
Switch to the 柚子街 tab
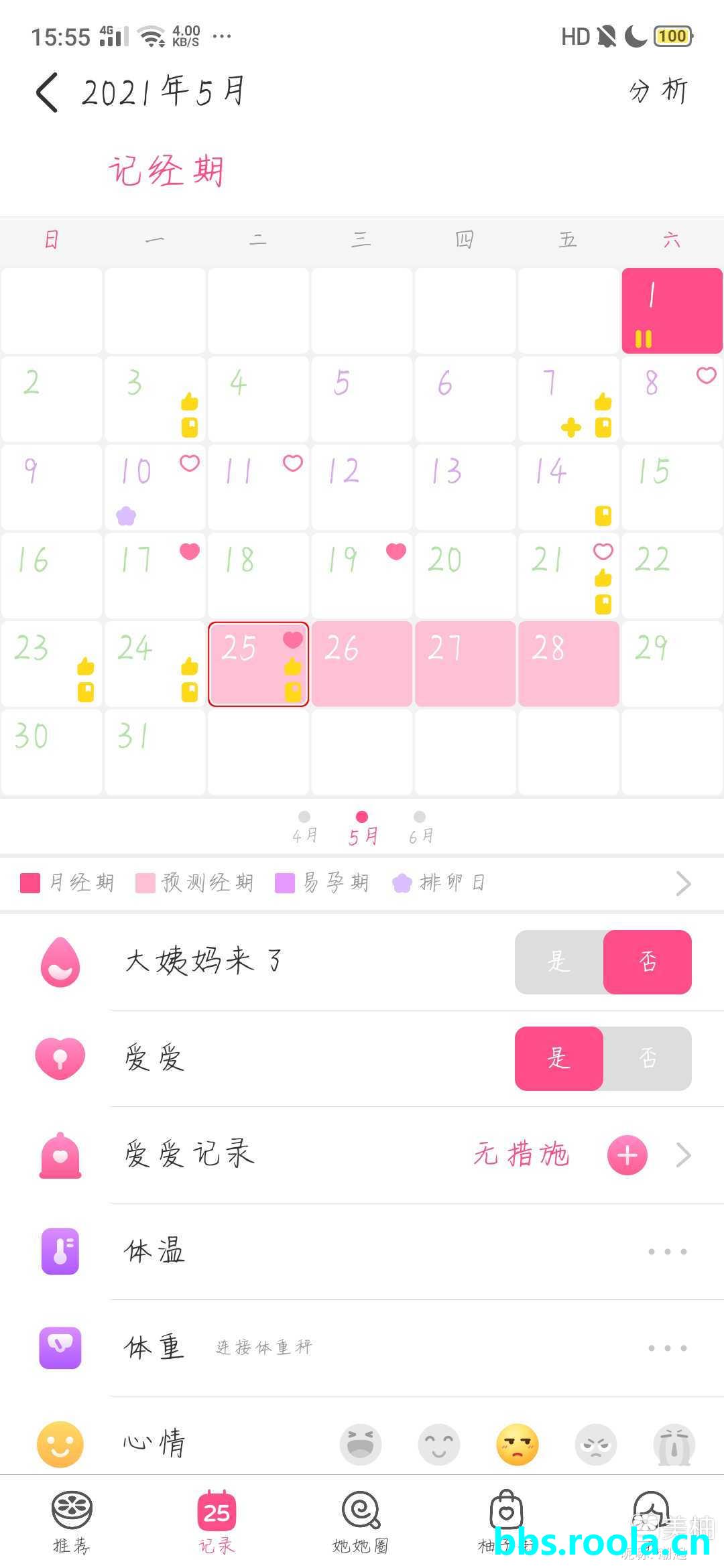pyautogui.click(x=506, y=1522)
